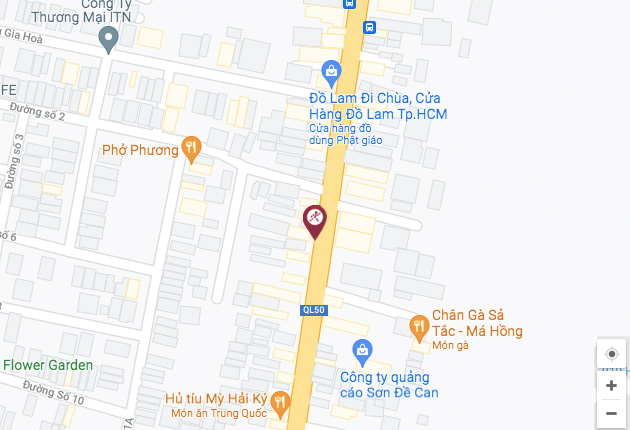This screenshot has height=430, width=630.
Task: Select the bus stop icon
Action: [369, 27]
